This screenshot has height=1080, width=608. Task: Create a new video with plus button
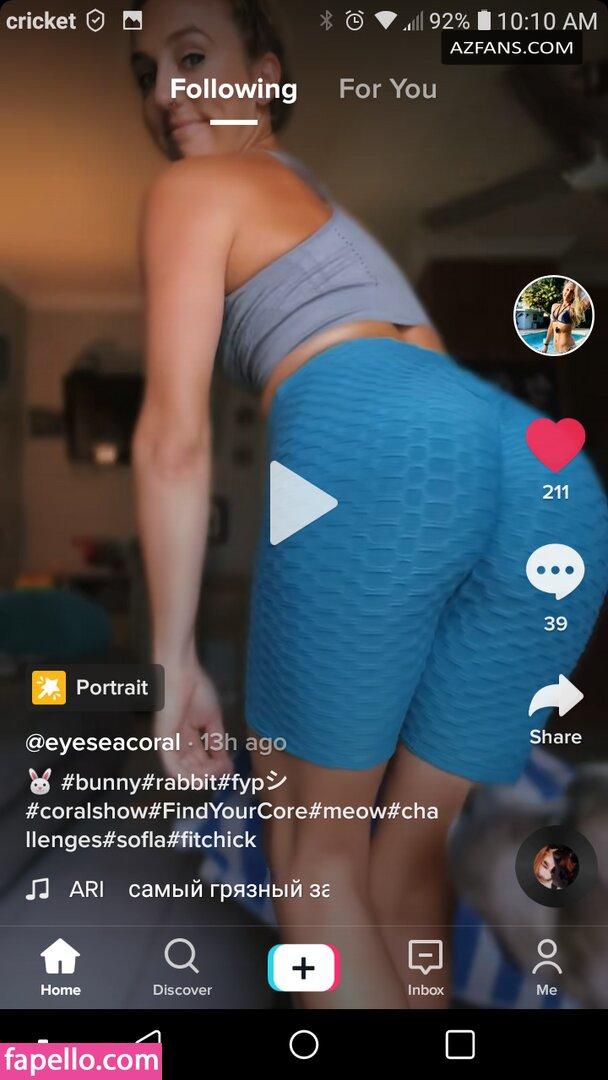coord(304,968)
